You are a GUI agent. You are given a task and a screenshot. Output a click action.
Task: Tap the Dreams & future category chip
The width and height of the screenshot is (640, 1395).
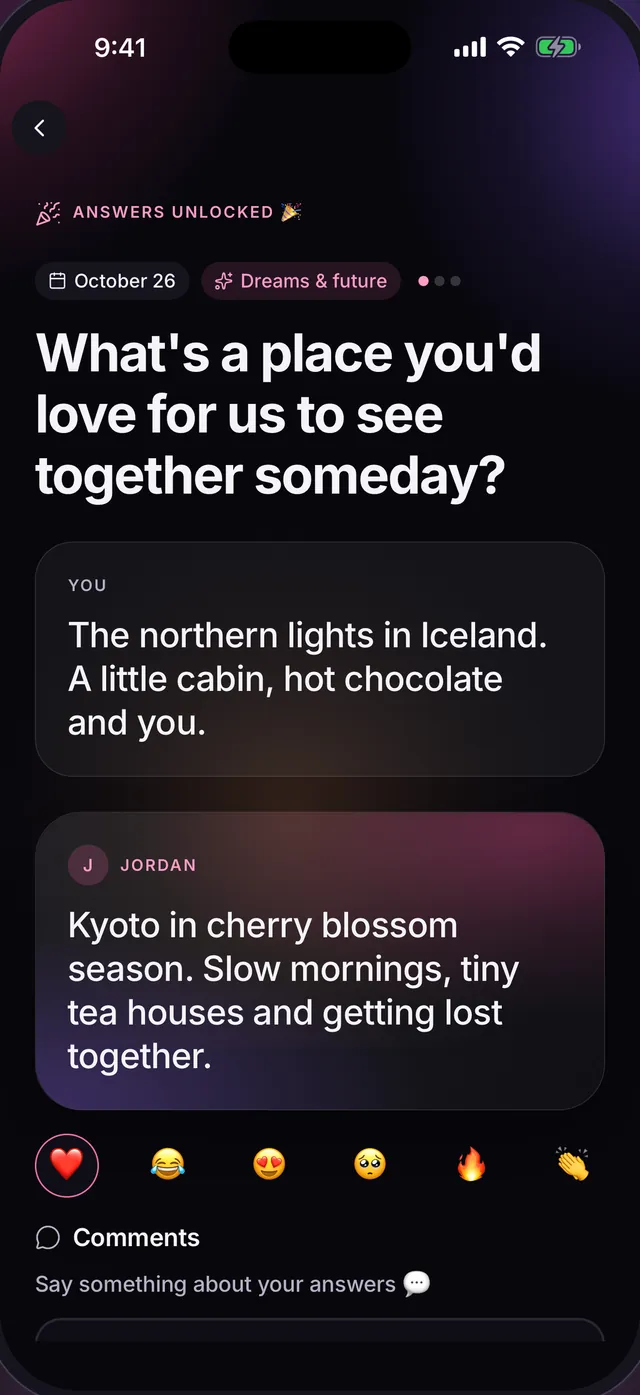coord(301,281)
